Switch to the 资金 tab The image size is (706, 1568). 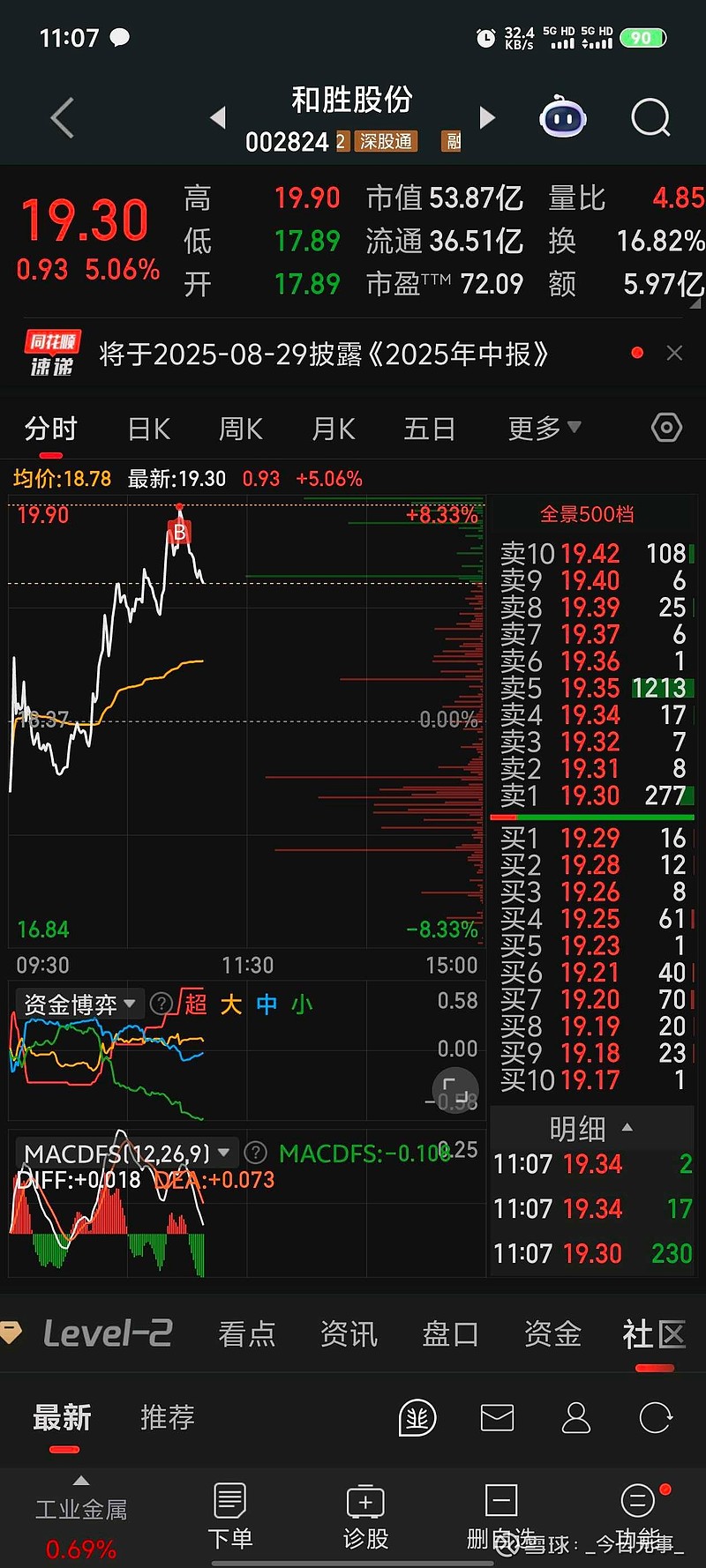(552, 1334)
